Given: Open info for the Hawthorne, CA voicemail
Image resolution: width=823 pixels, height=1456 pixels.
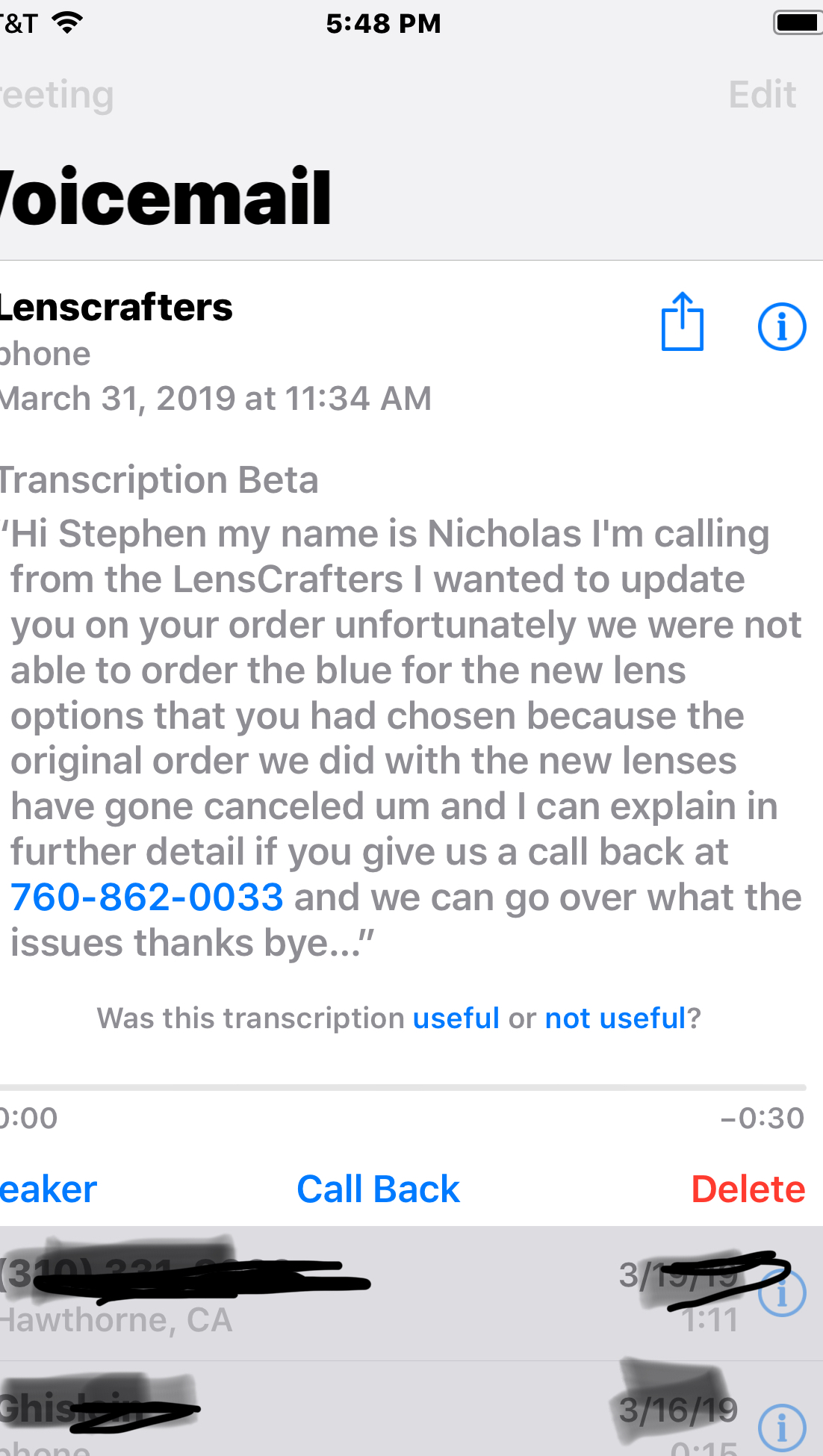Looking at the screenshot, I should pyautogui.click(x=781, y=1293).
